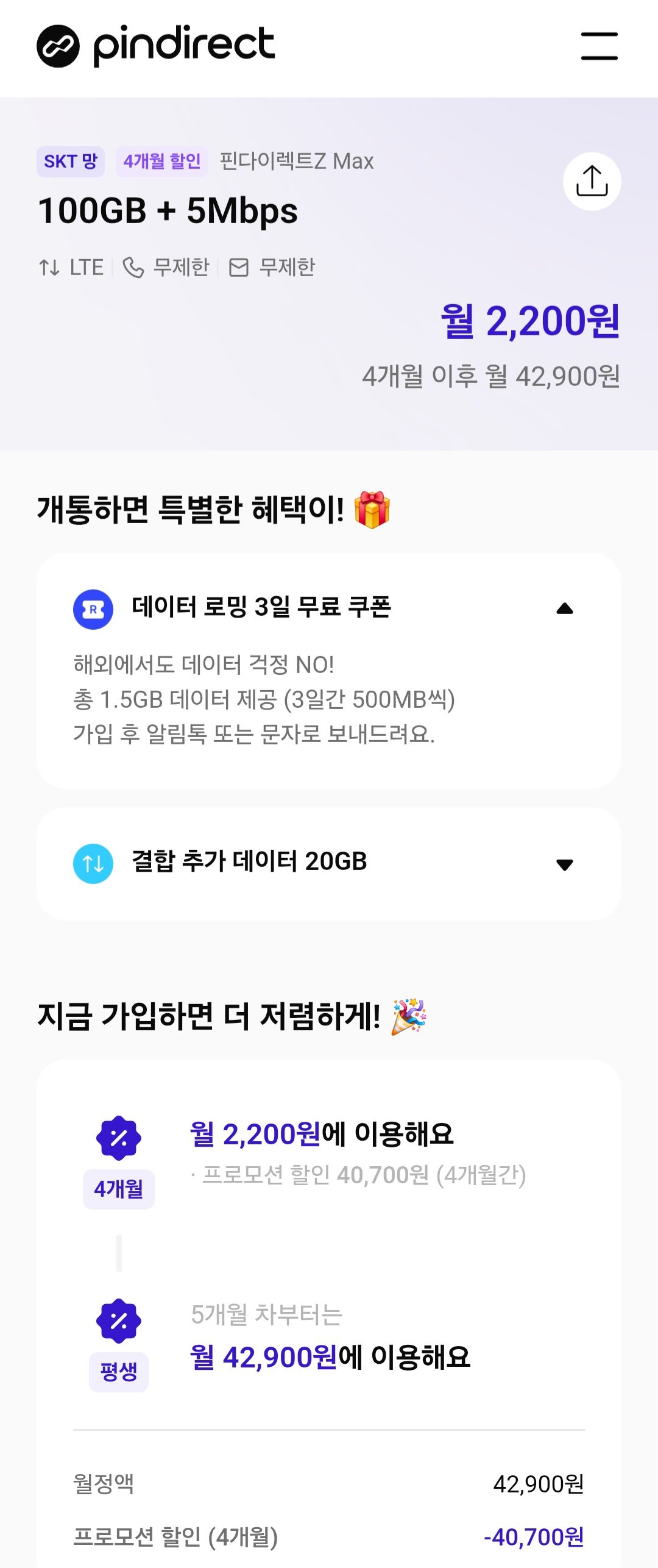Viewport: 658px width, 1568px height.
Task: Click the message envelope icon
Action: [238, 266]
